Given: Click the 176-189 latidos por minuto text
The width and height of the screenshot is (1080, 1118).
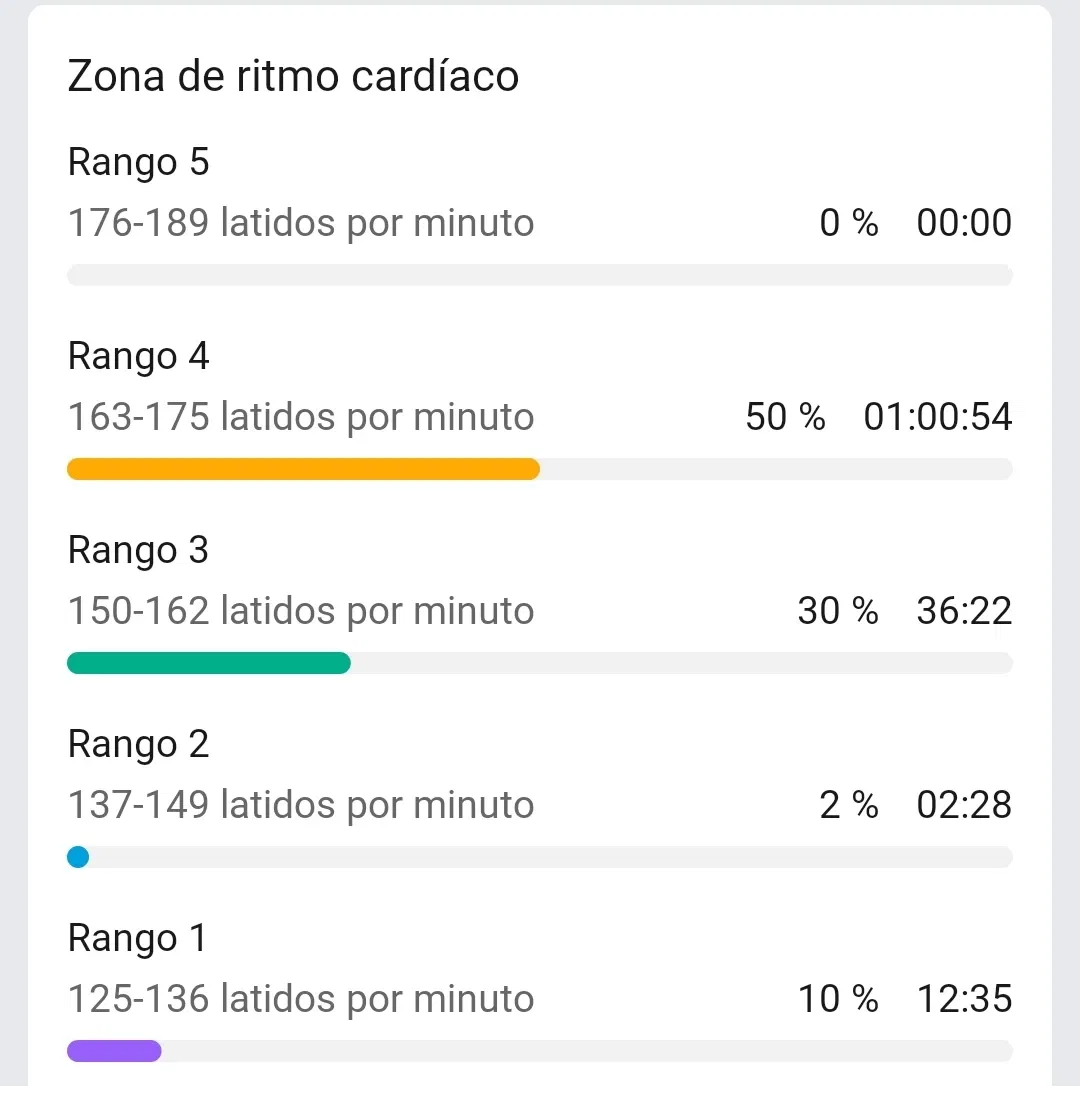Looking at the screenshot, I should point(300,222).
